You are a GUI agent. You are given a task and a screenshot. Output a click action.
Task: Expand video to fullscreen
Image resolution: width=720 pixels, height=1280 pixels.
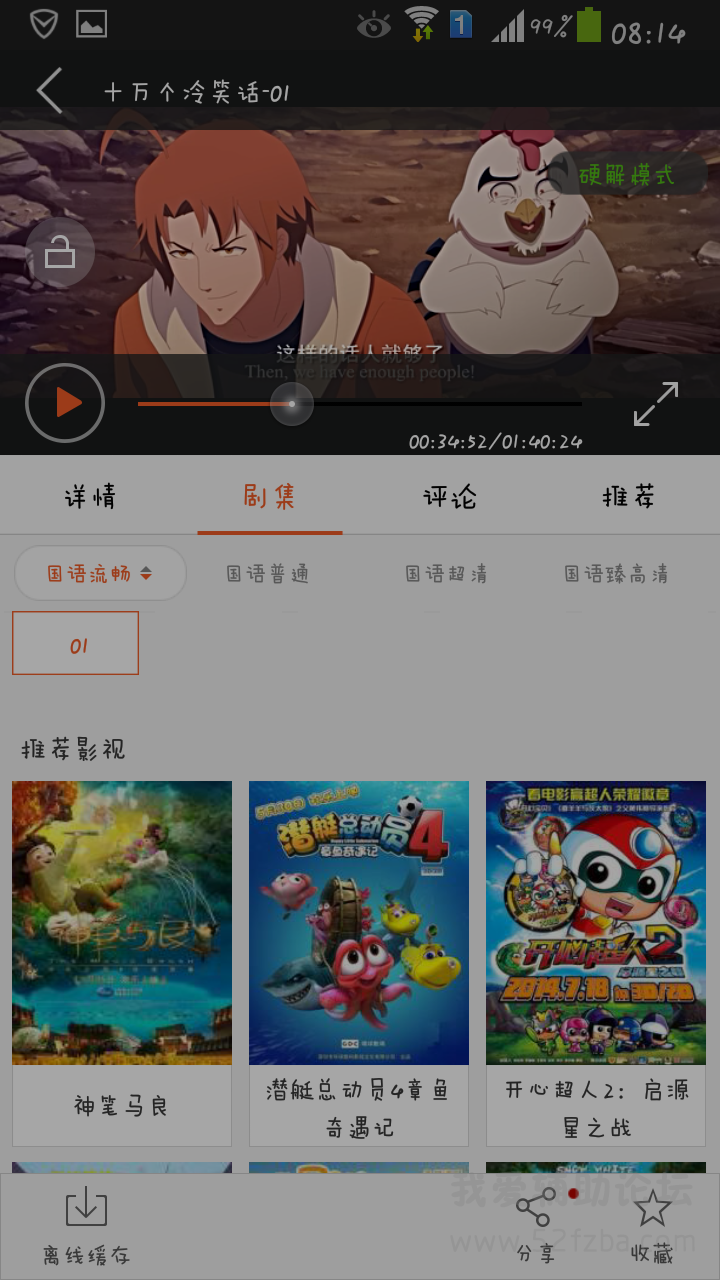(655, 404)
